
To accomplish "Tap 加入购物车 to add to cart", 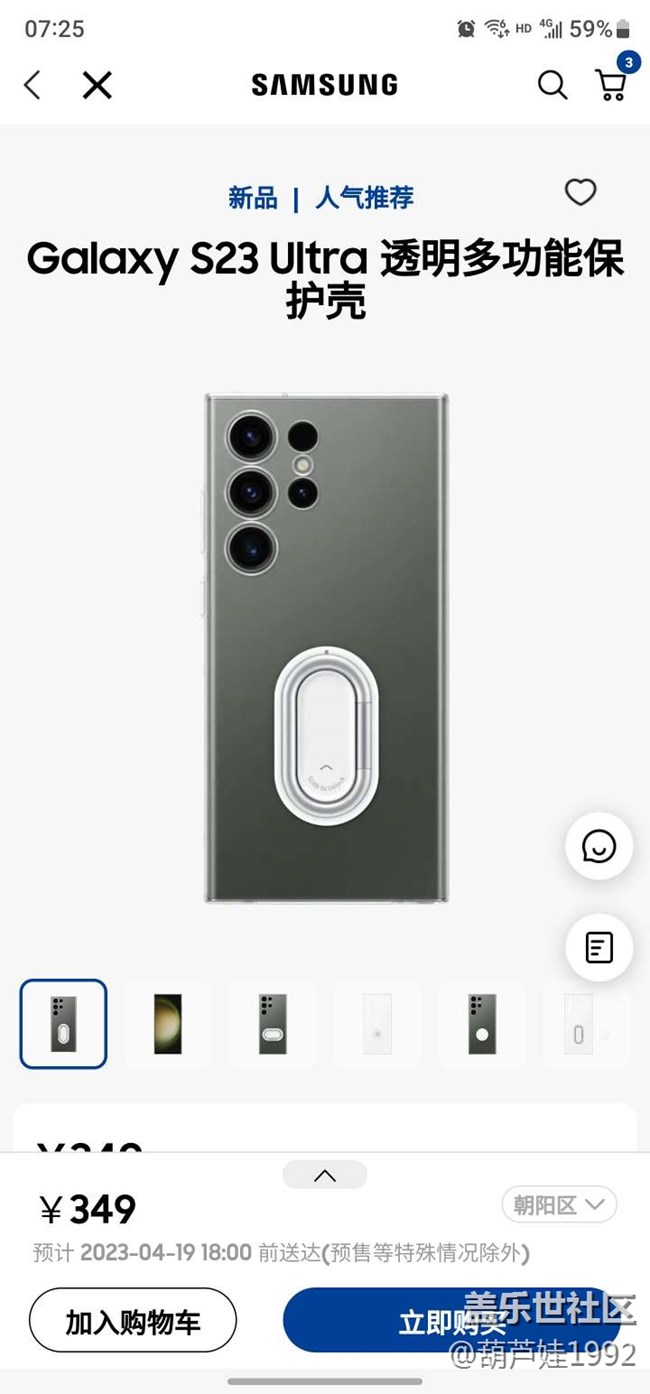I will [133, 1321].
